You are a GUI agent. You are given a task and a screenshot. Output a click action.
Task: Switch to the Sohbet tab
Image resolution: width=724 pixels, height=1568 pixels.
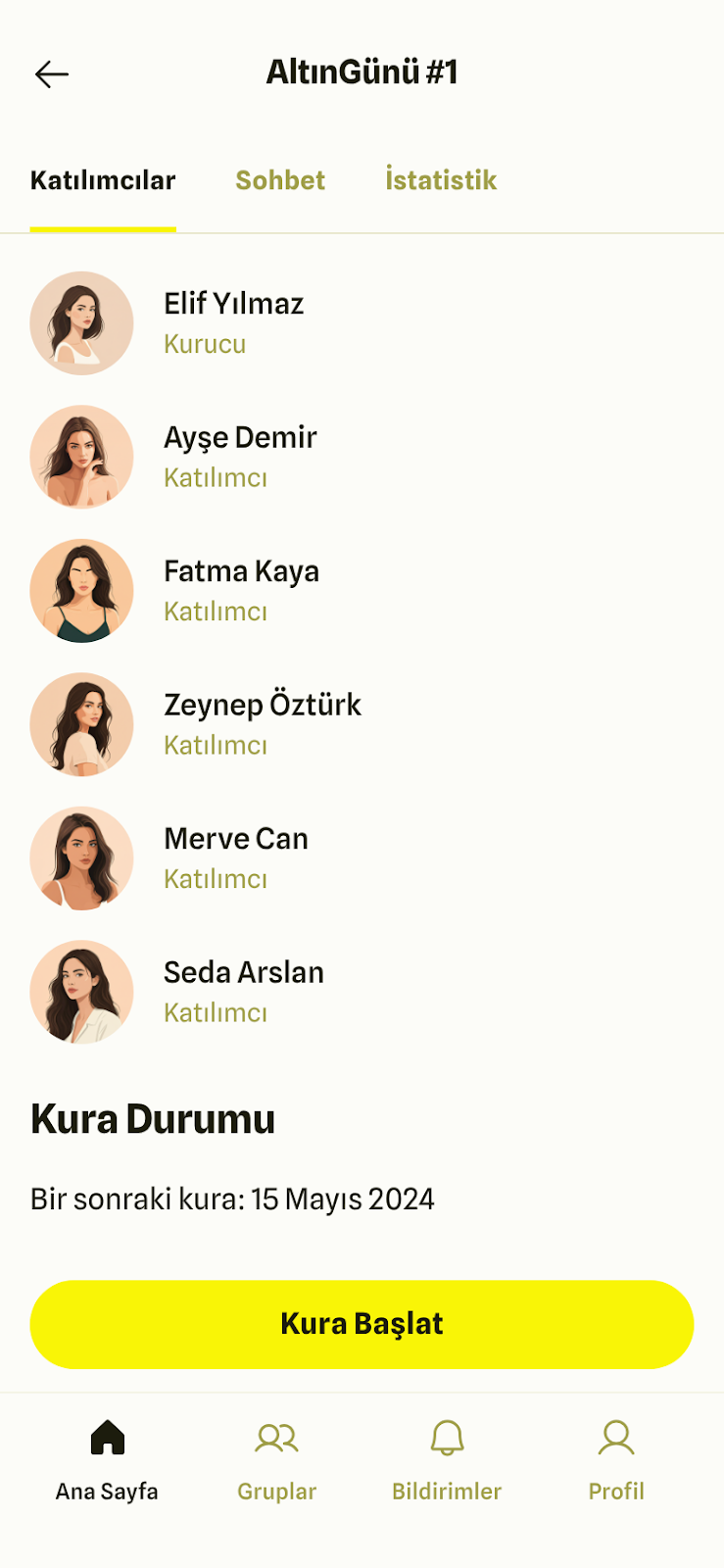pos(280,180)
